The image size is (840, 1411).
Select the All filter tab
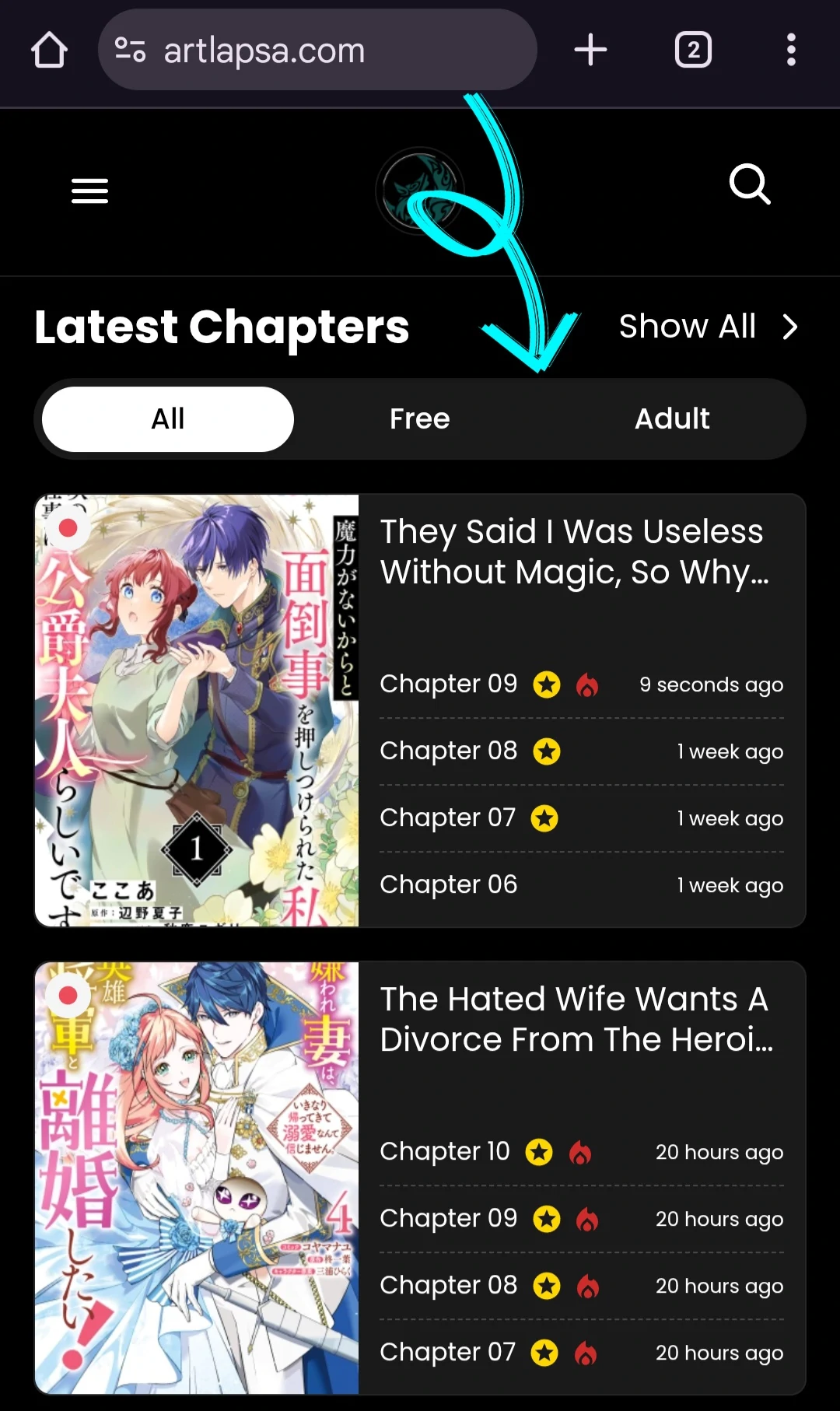(x=168, y=419)
